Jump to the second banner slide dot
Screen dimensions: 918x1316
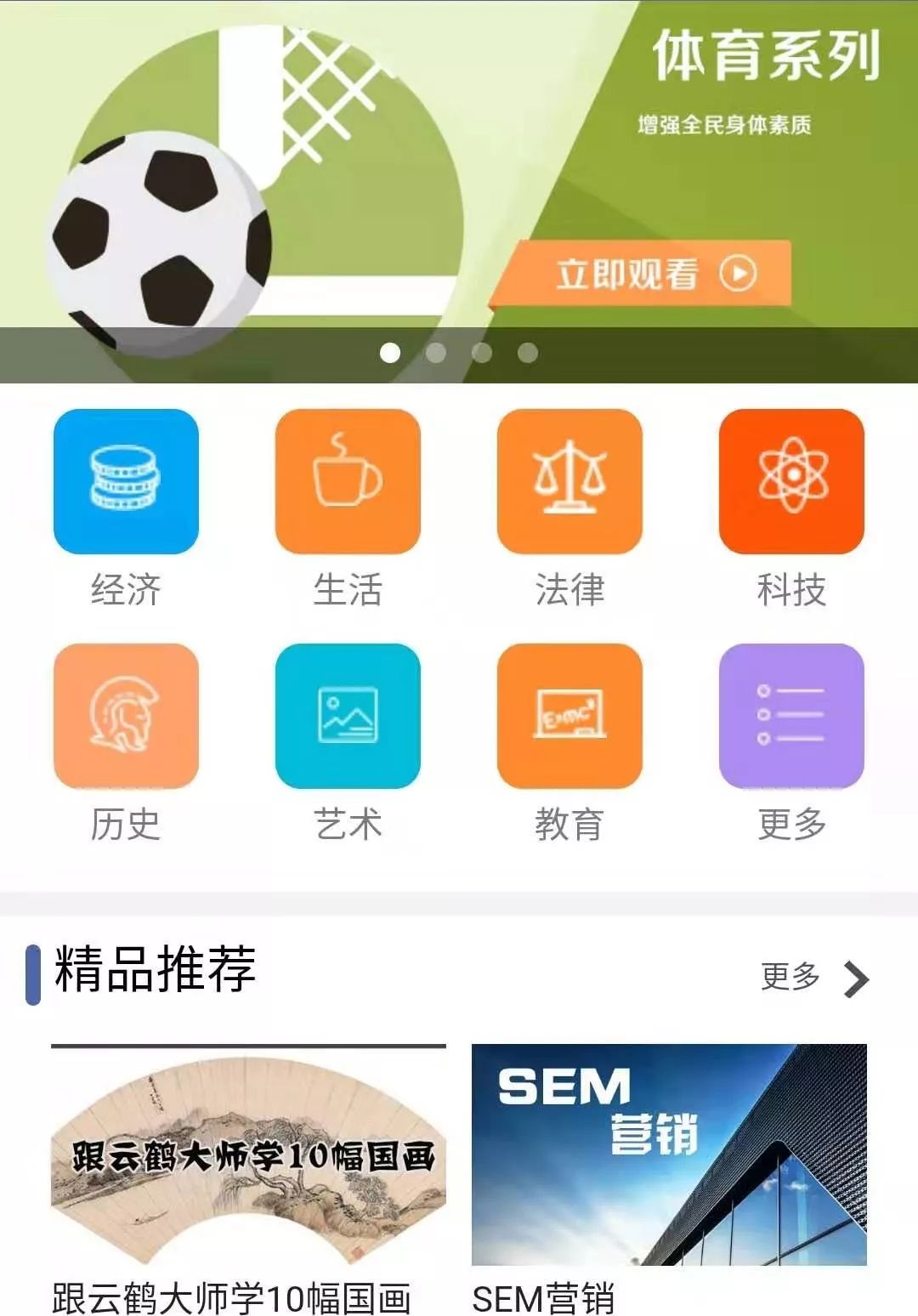pos(436,353)
